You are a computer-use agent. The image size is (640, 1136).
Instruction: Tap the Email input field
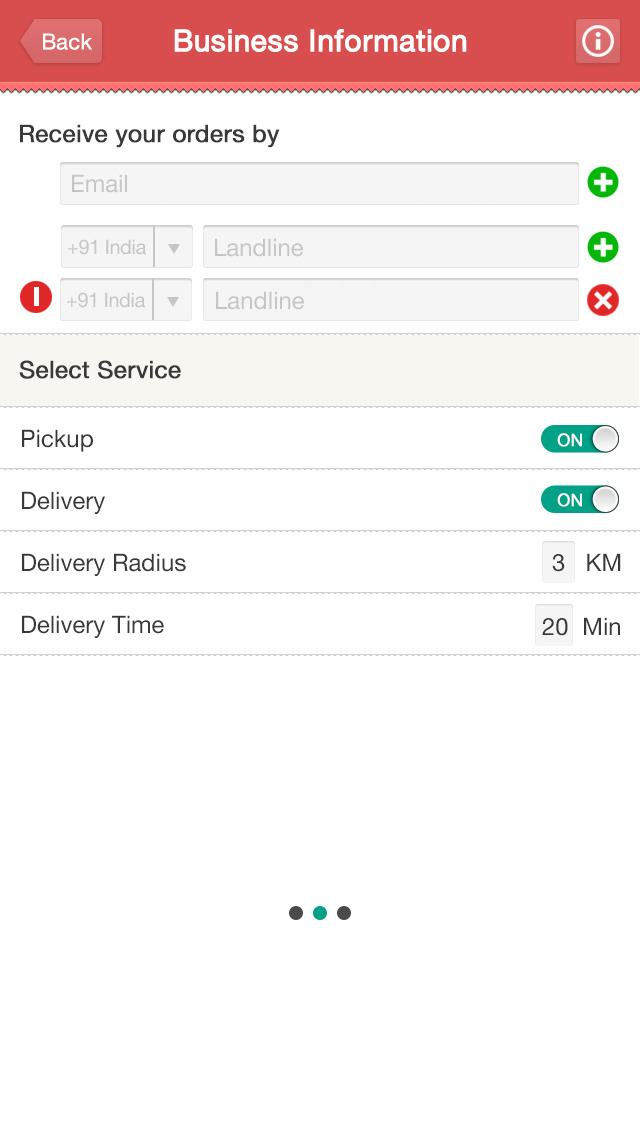(x=319, y=184)
